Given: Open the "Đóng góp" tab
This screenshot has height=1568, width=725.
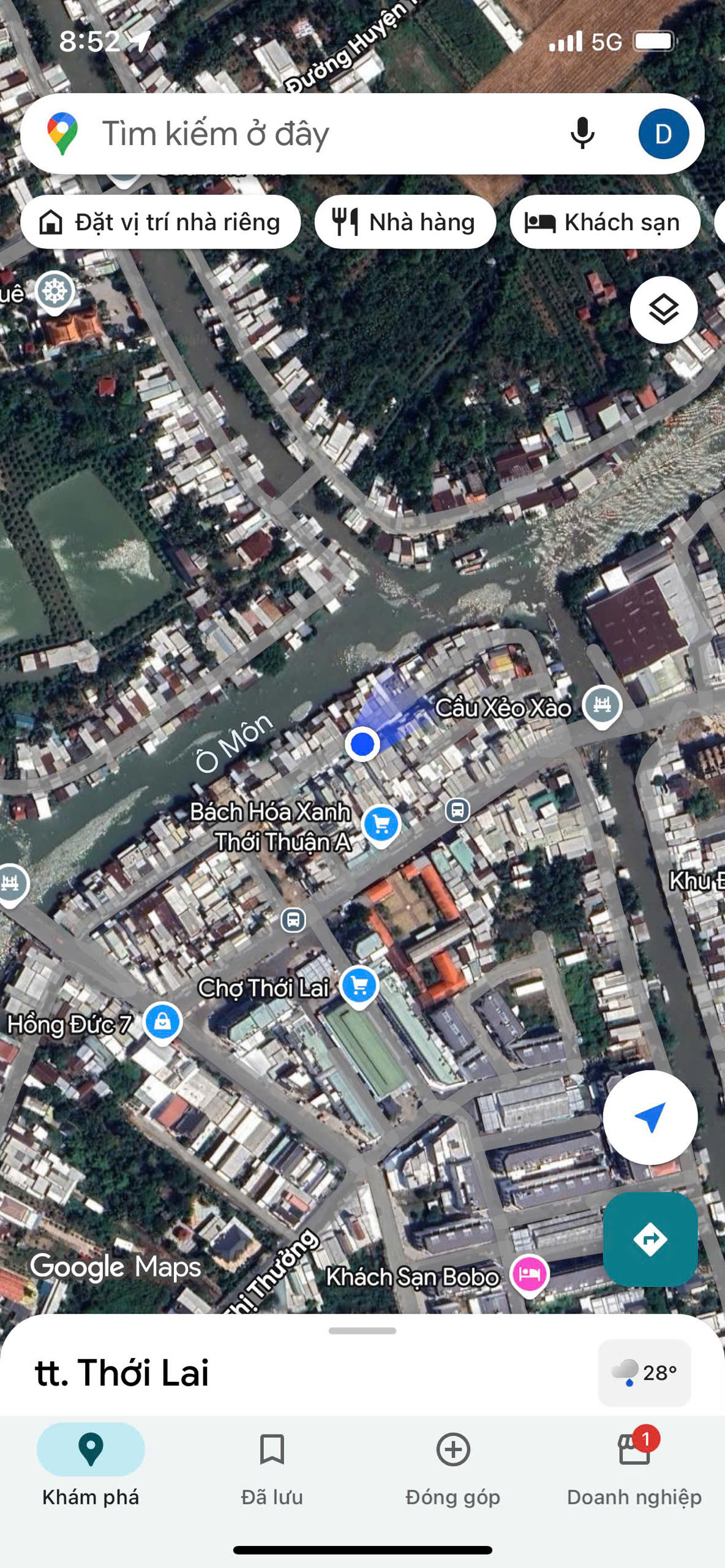Looking at the screenshot, I should click(x=453, y=1464).
